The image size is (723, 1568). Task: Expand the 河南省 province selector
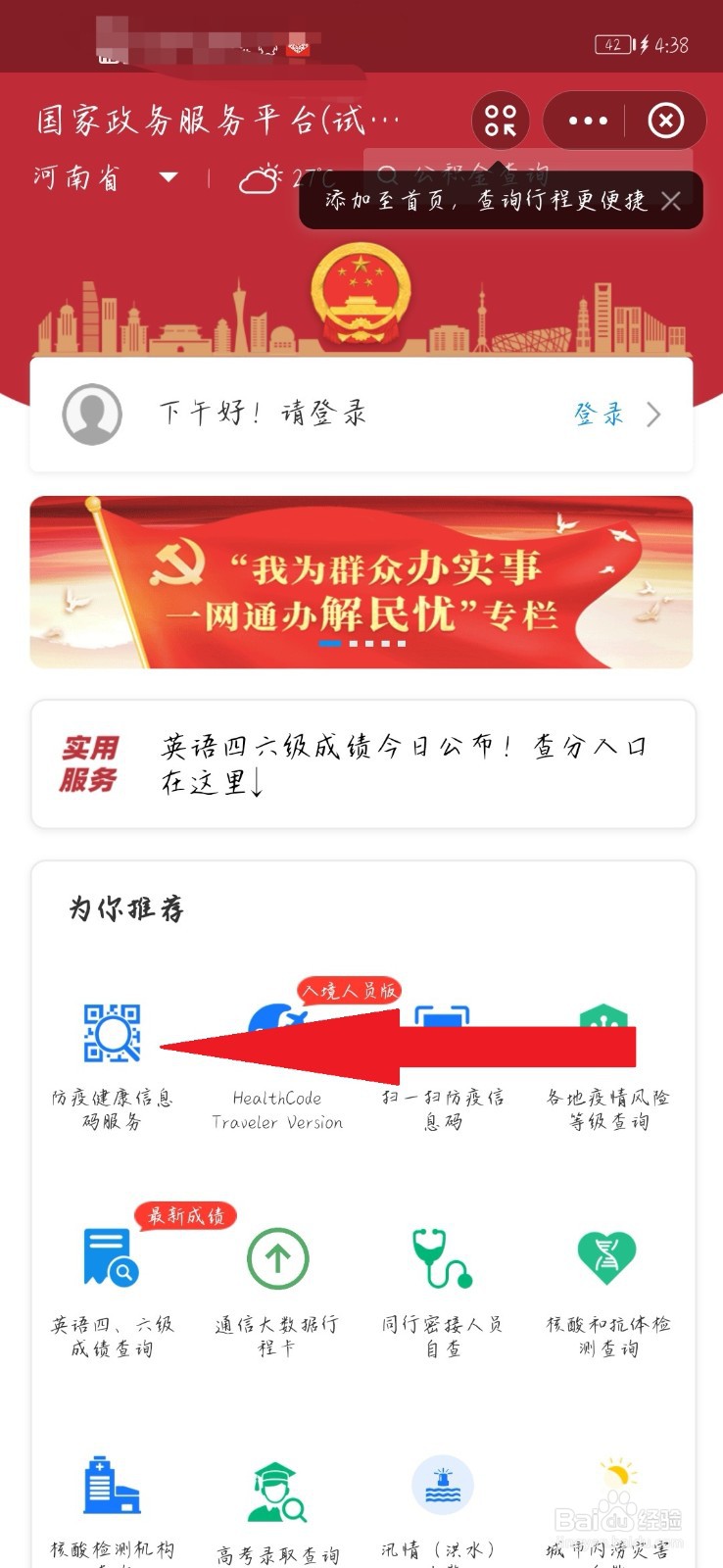(108, 176)
